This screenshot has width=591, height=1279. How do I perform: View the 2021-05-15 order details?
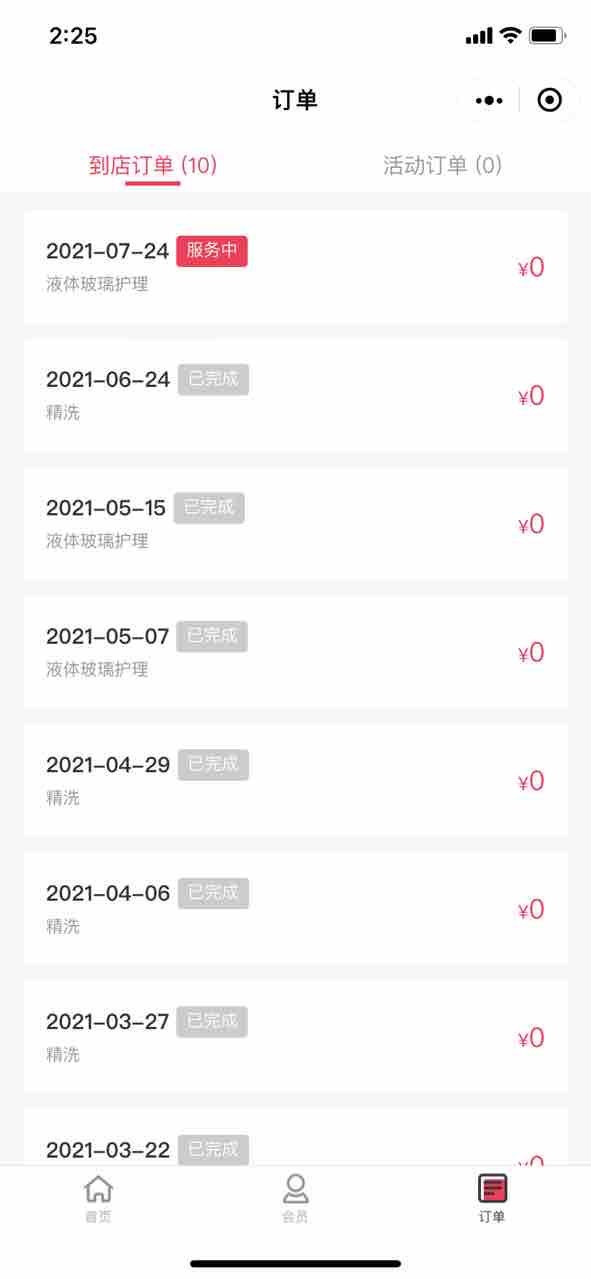point(295,524)
